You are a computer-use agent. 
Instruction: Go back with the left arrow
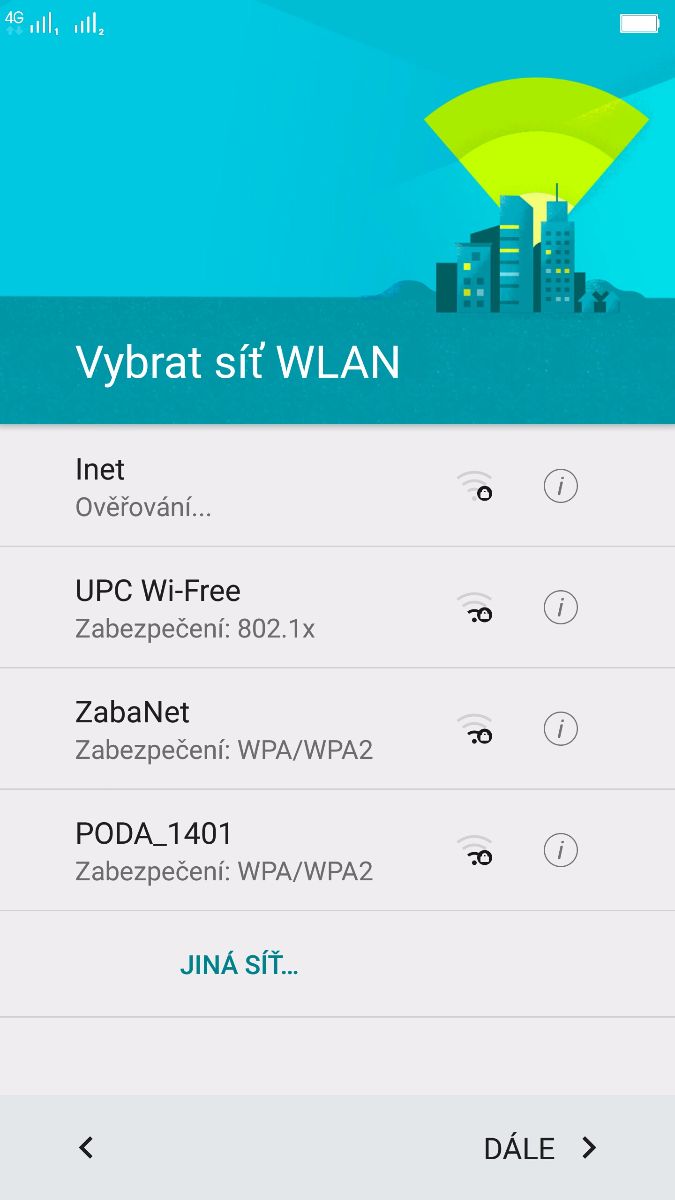(x=87, y=1148)
